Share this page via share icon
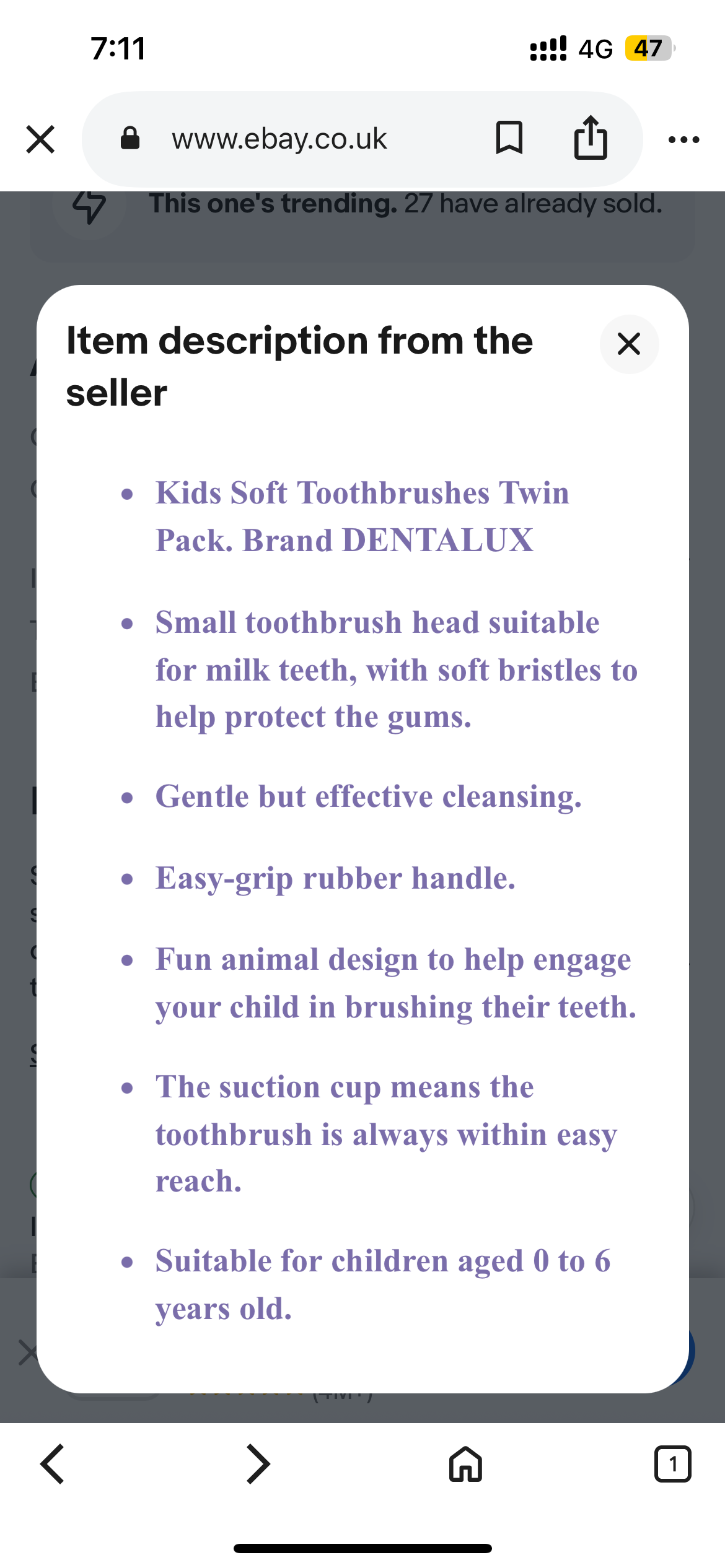725x1568 pixels. pyautogui.click(x=590, y=137)
